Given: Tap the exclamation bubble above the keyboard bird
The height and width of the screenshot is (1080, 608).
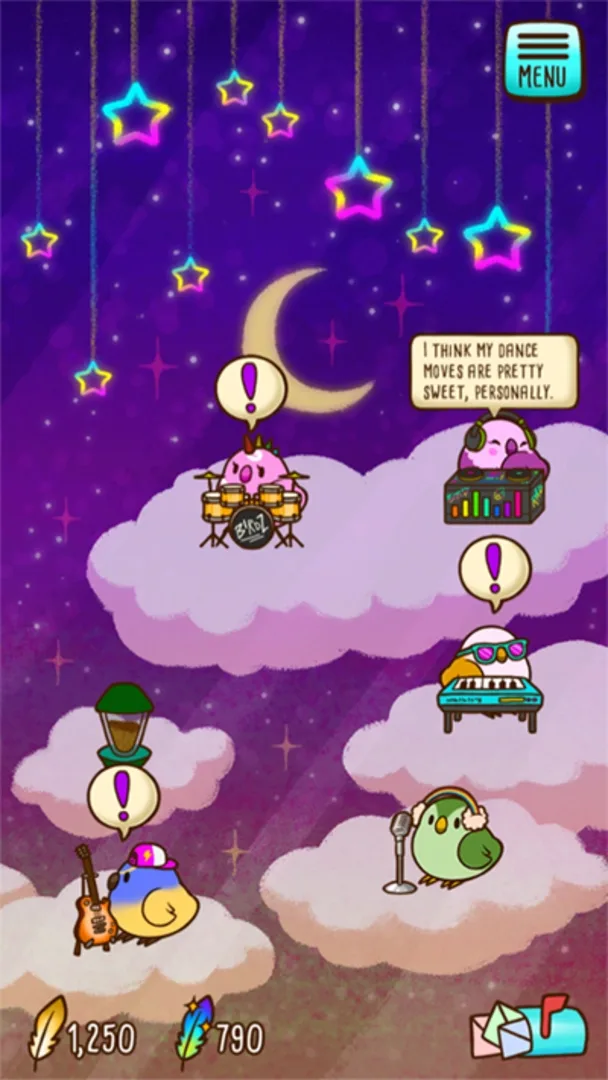Looking at the screenshot, I should [494, 569].
